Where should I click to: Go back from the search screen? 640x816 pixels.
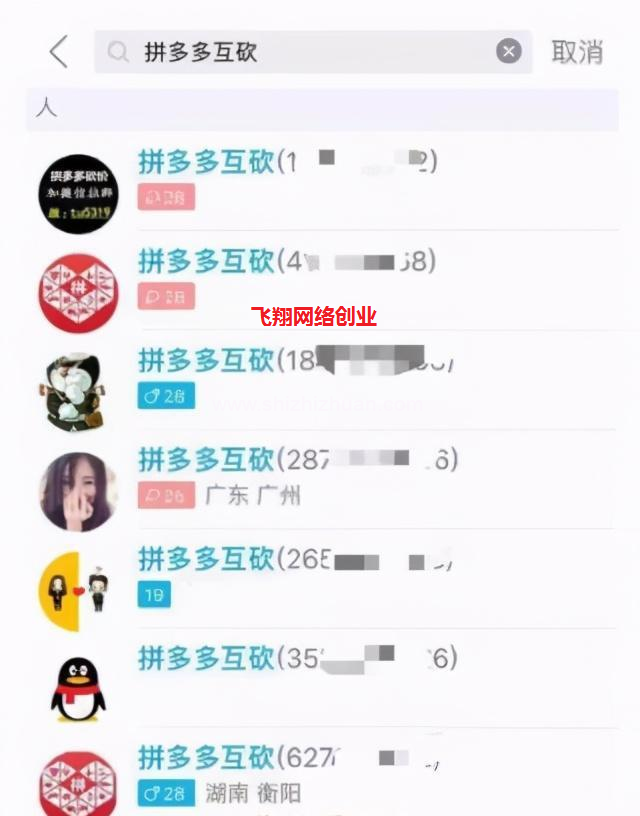(59, 51)
